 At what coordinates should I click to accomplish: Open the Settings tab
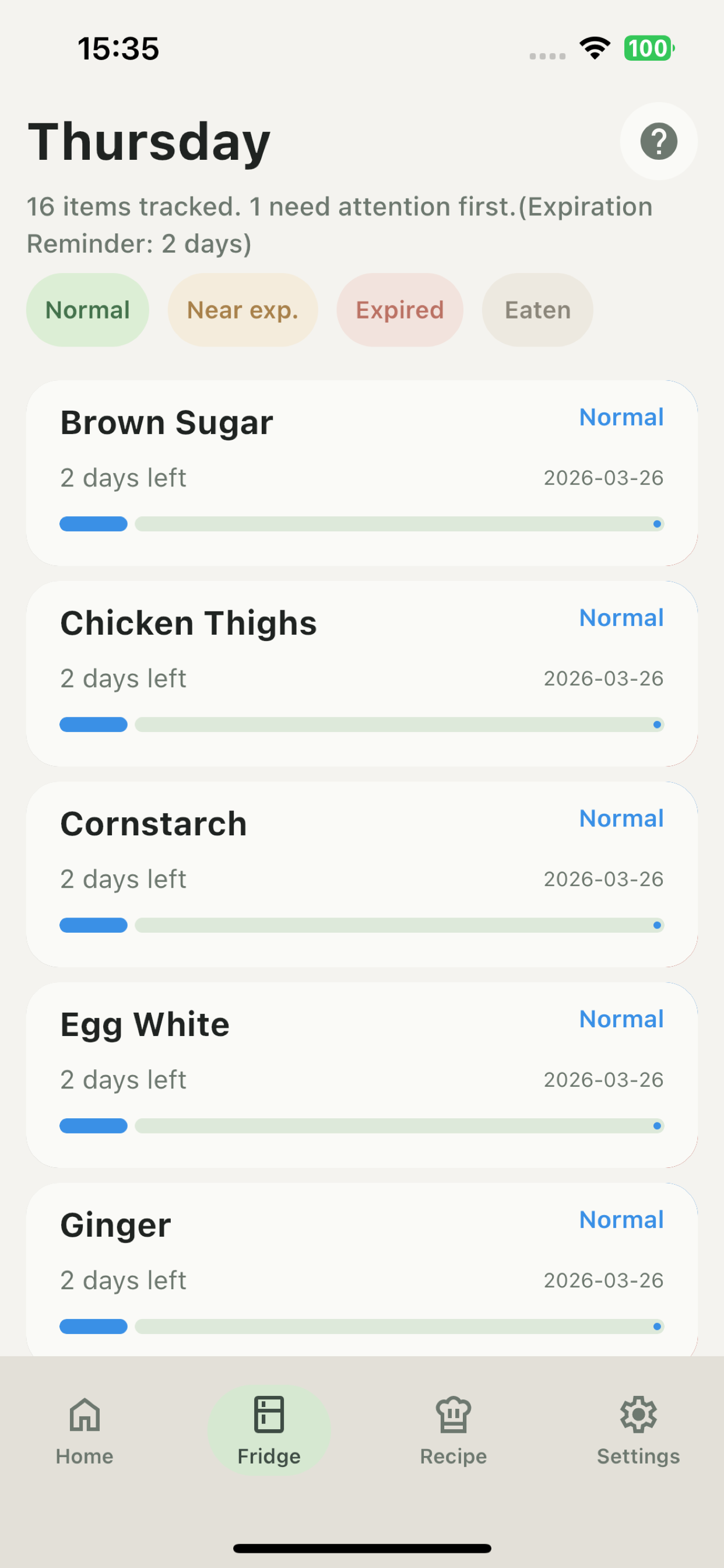tap(638, 1429)
